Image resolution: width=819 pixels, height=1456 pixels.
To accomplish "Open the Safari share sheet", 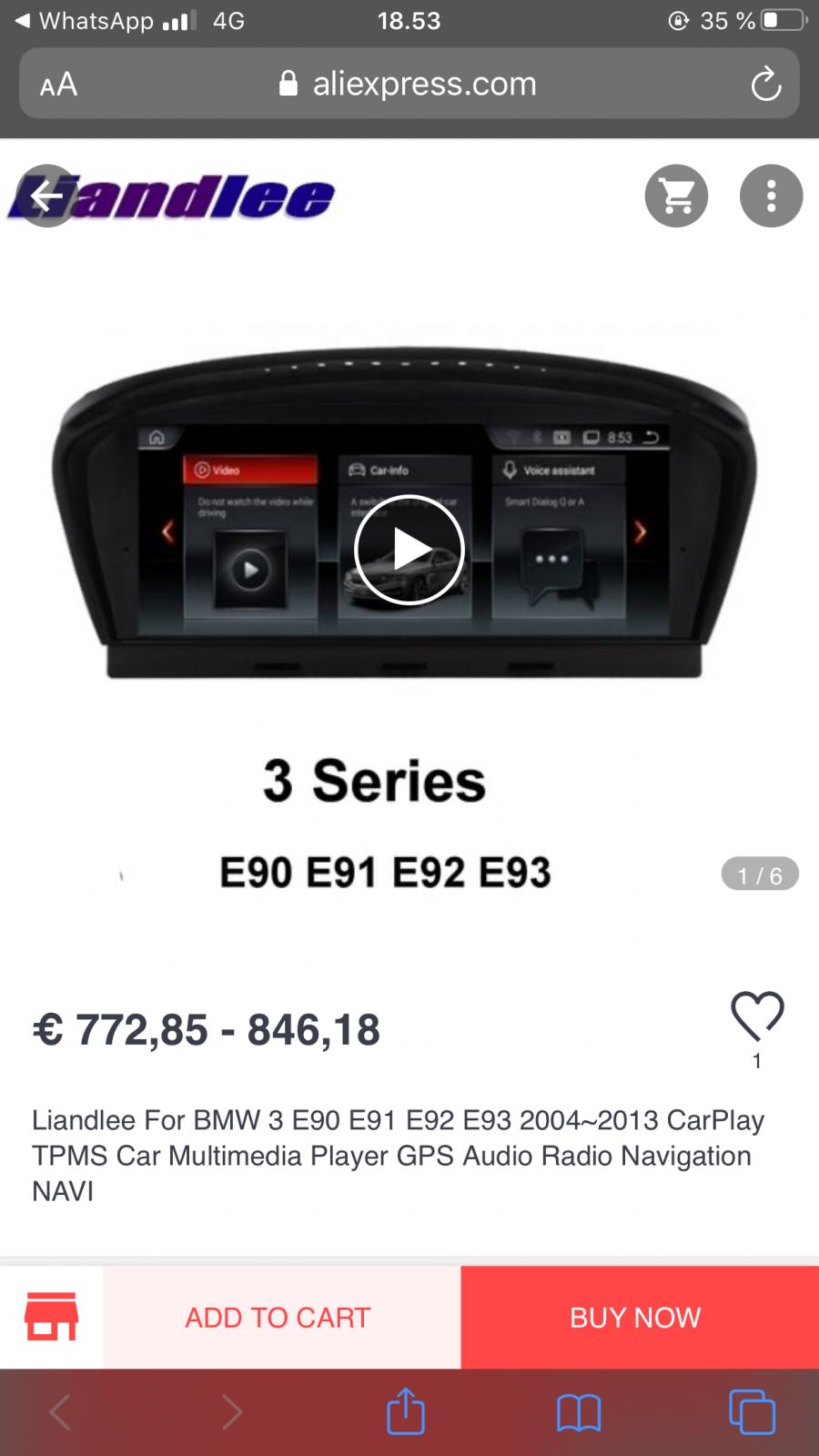I will (406, 1412).
